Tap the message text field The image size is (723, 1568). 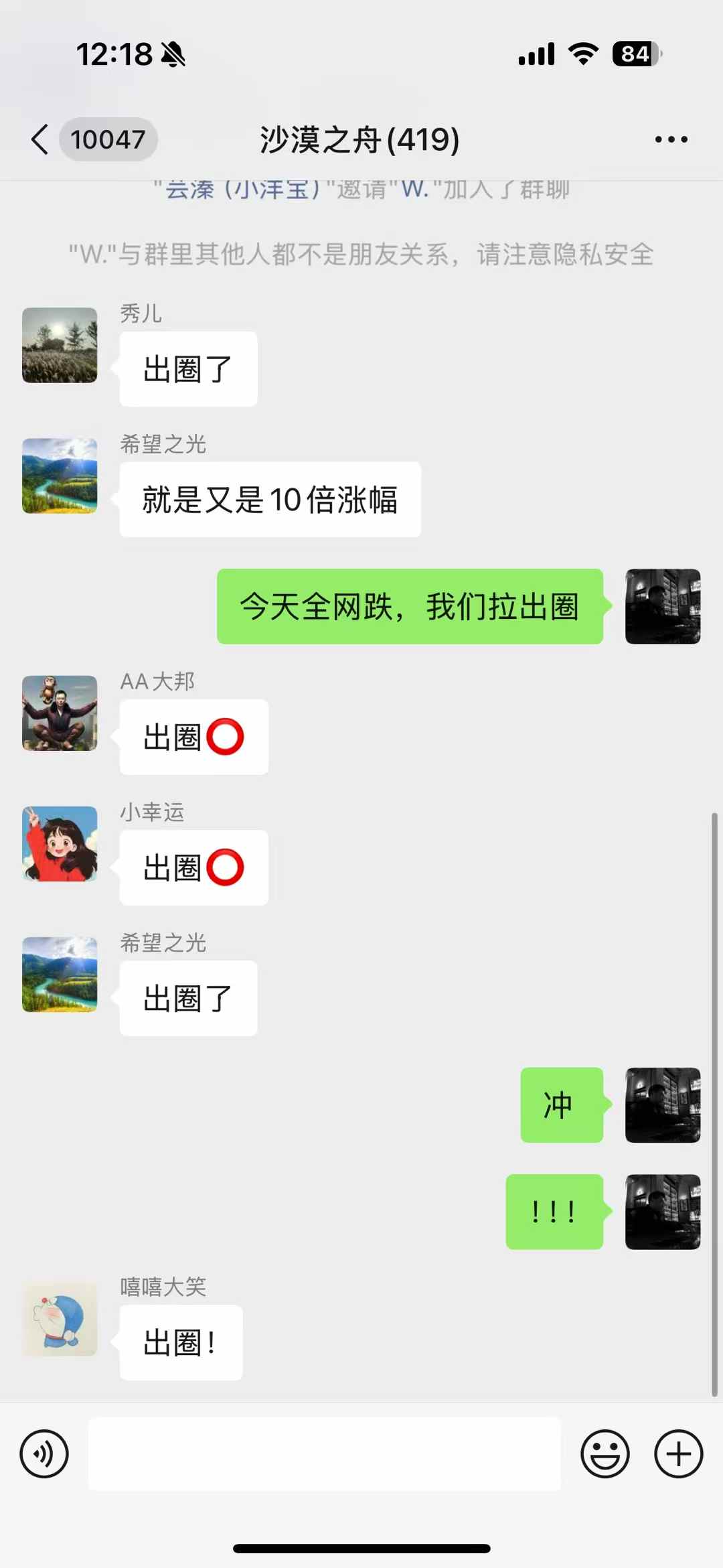(324, 1453)
